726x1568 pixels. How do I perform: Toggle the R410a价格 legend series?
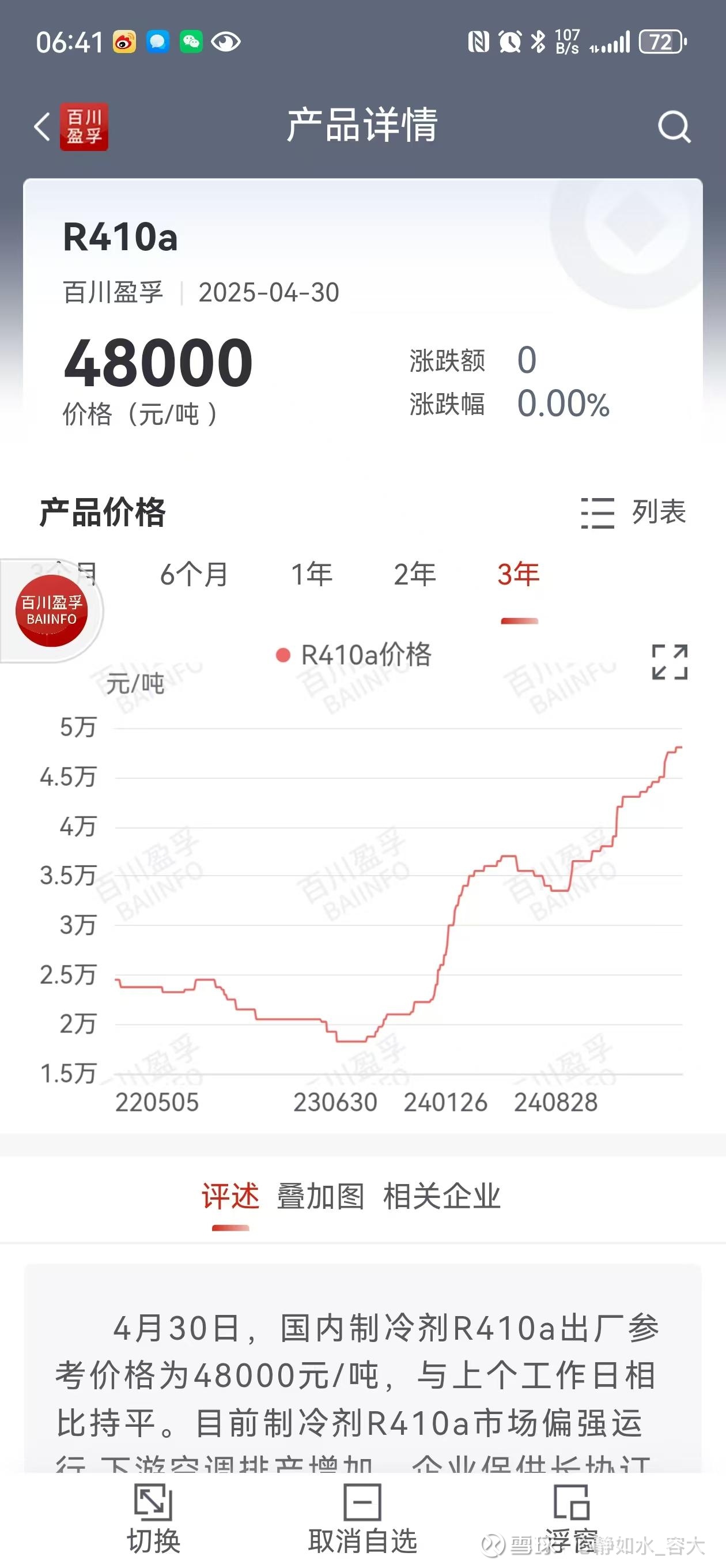pyautogui.click(x=354, y=655)
